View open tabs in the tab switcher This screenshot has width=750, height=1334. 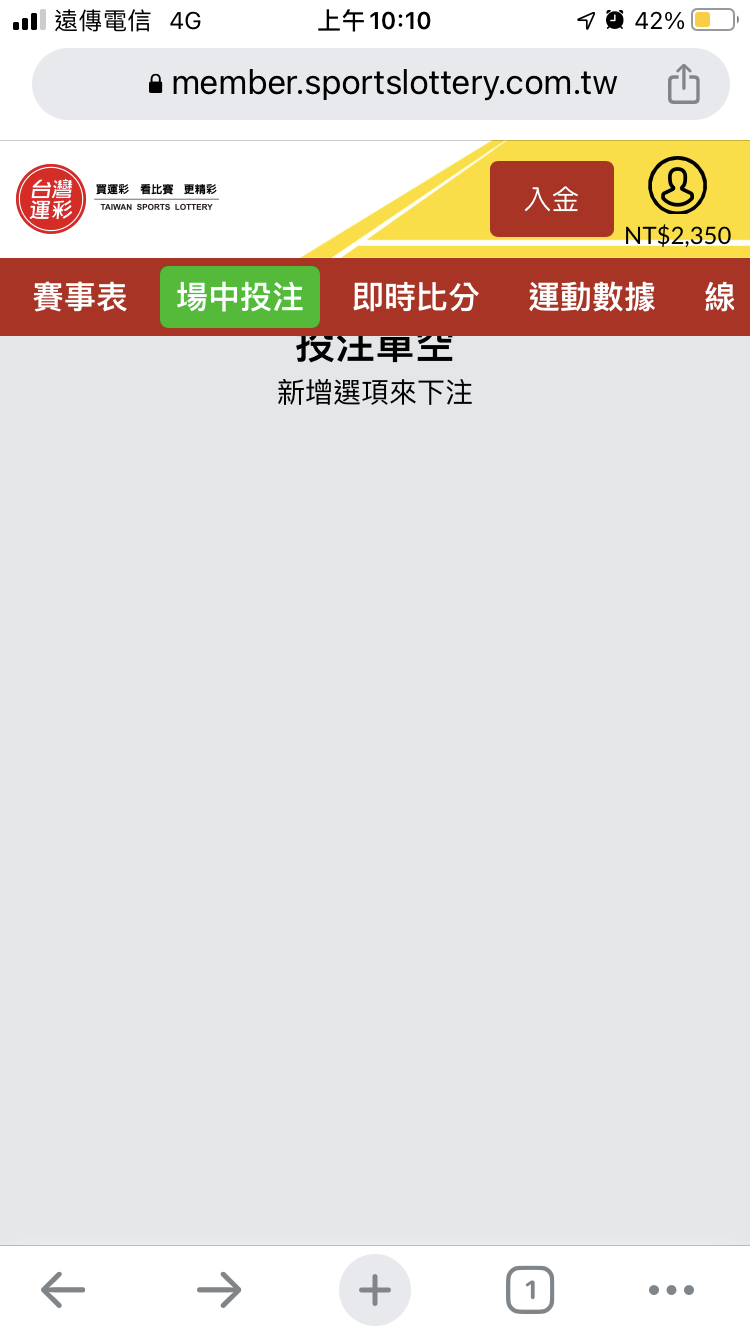point(530,1290)
